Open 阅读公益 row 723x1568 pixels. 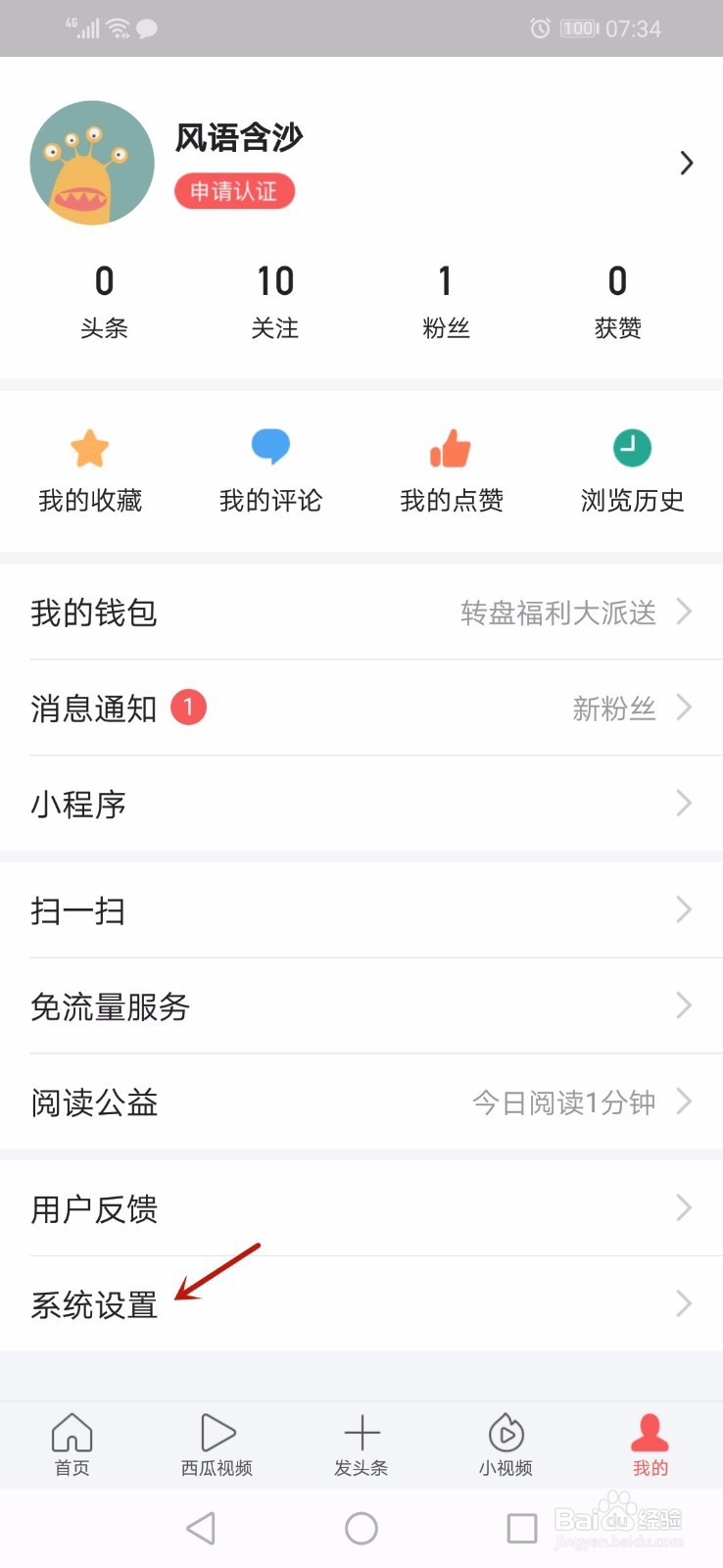click(361, 1102)
